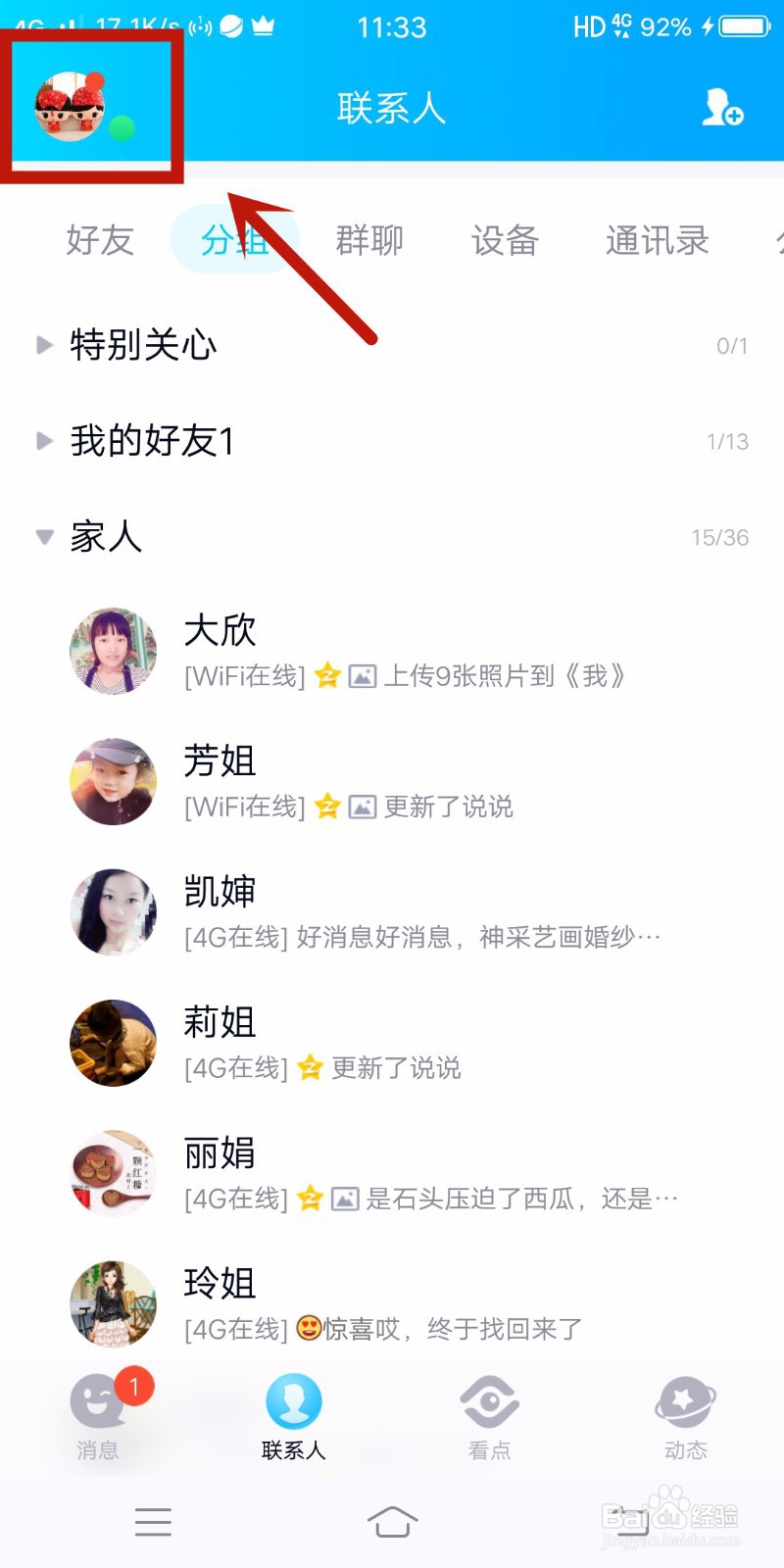Screen dimensions: 784x1568
Task: Switch to the 群聊 tab
Action: (369, 240)
